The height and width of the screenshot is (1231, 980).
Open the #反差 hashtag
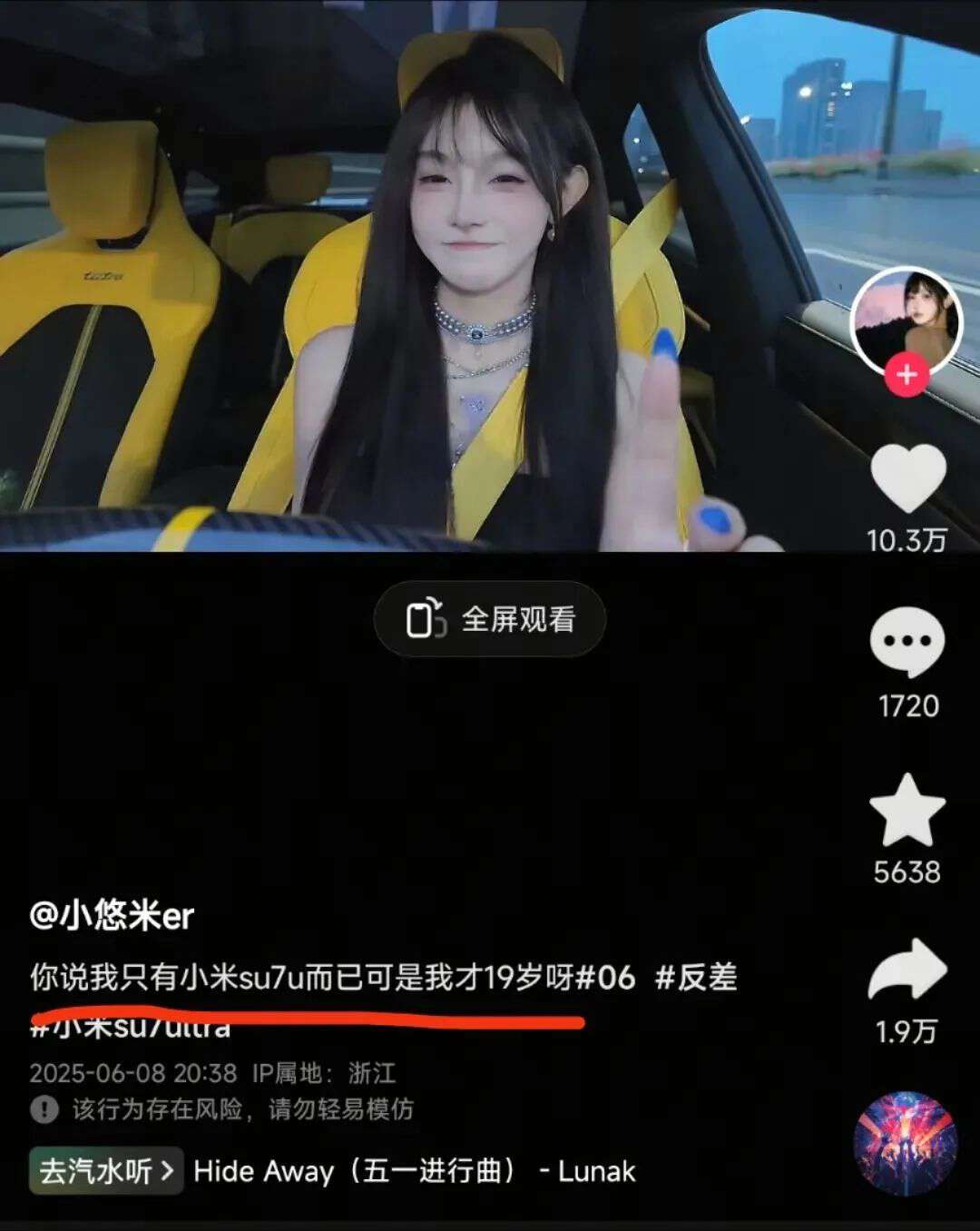[696, 978]
